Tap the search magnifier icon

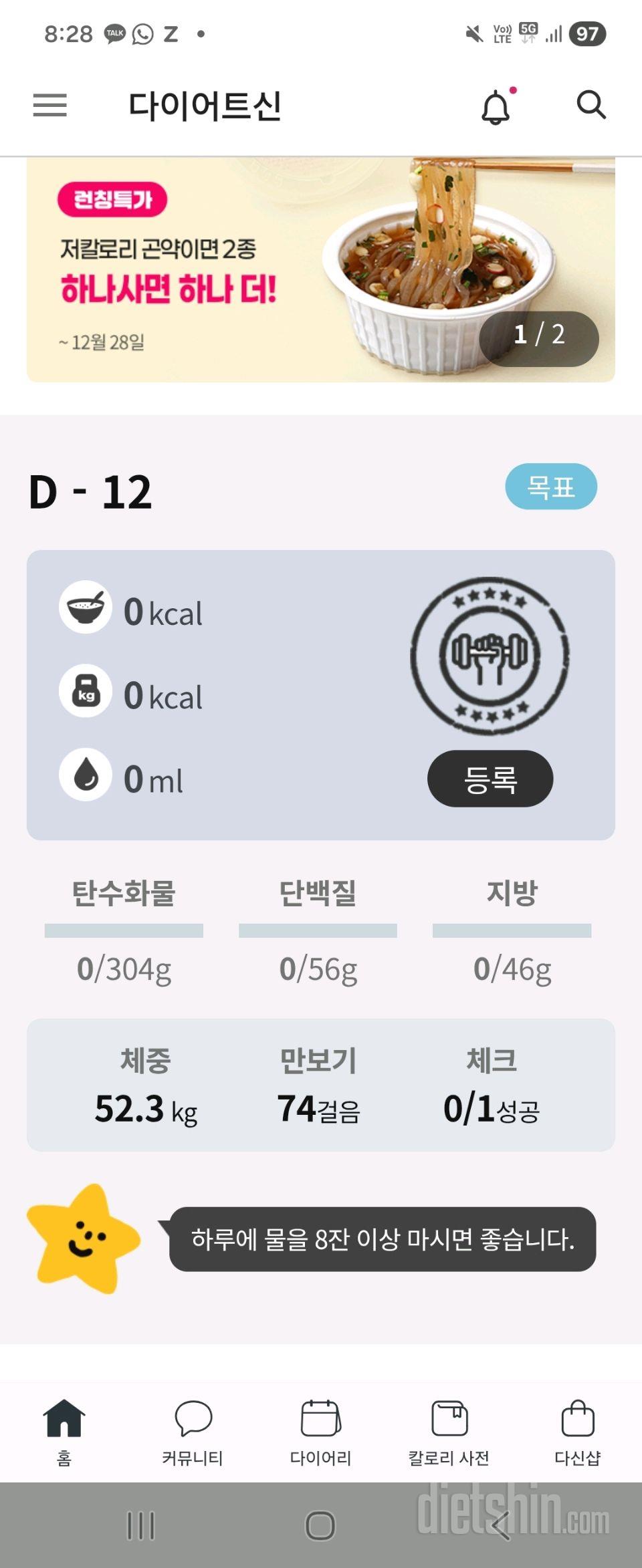click(591, 105)
